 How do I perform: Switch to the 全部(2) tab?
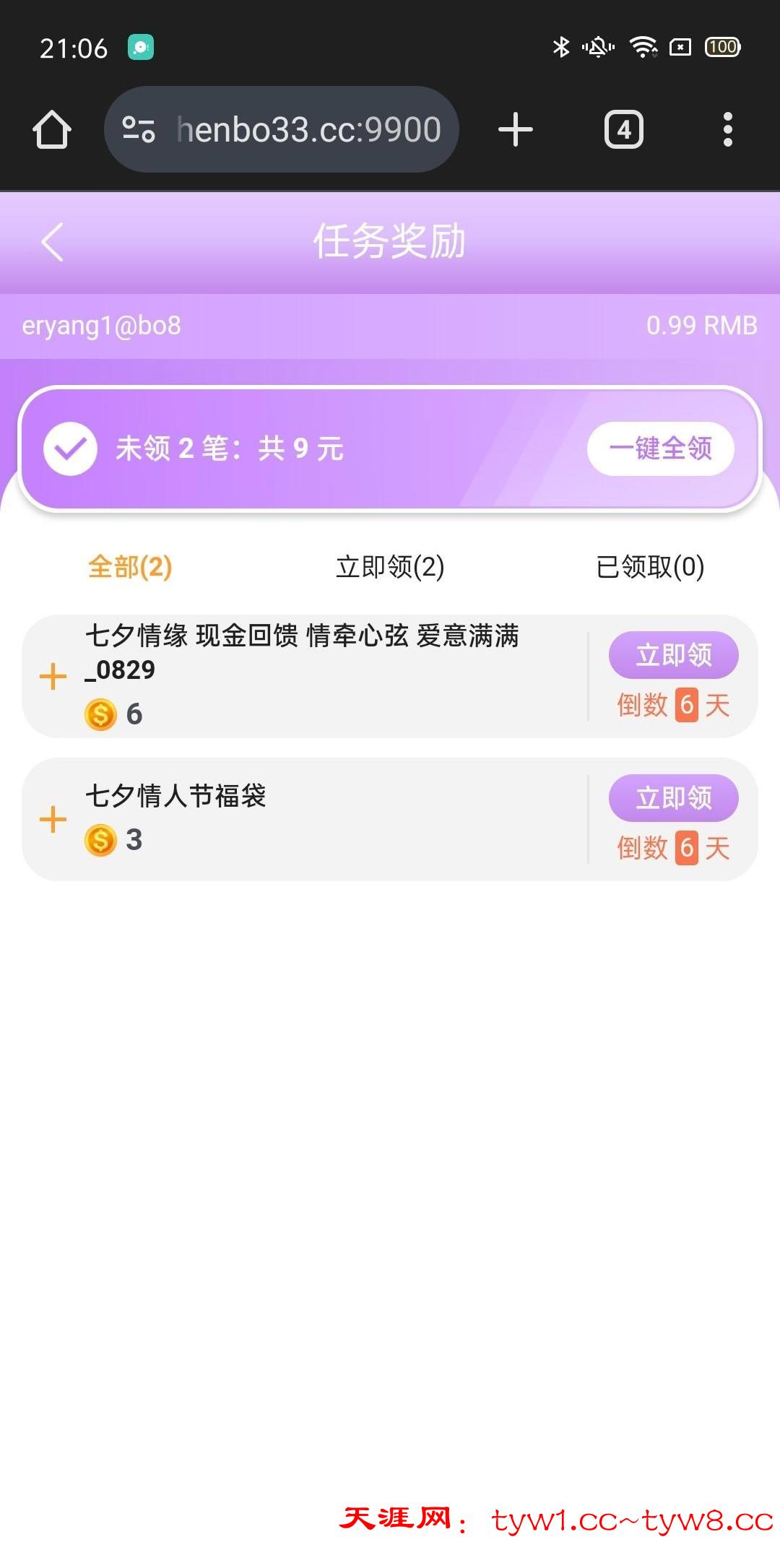(130, 567)
